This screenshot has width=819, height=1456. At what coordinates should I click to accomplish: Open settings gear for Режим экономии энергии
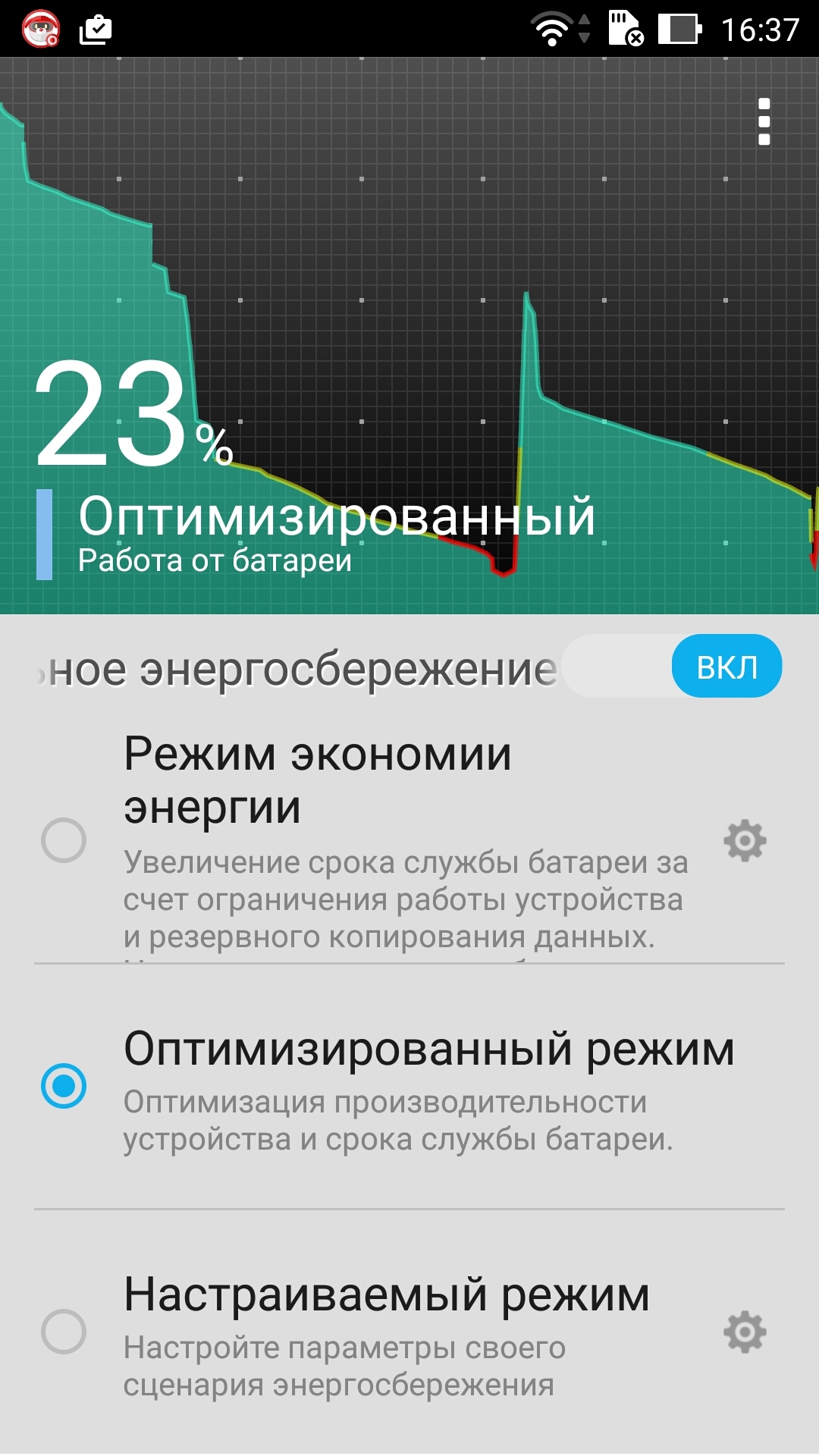click(x=745, y=840)
